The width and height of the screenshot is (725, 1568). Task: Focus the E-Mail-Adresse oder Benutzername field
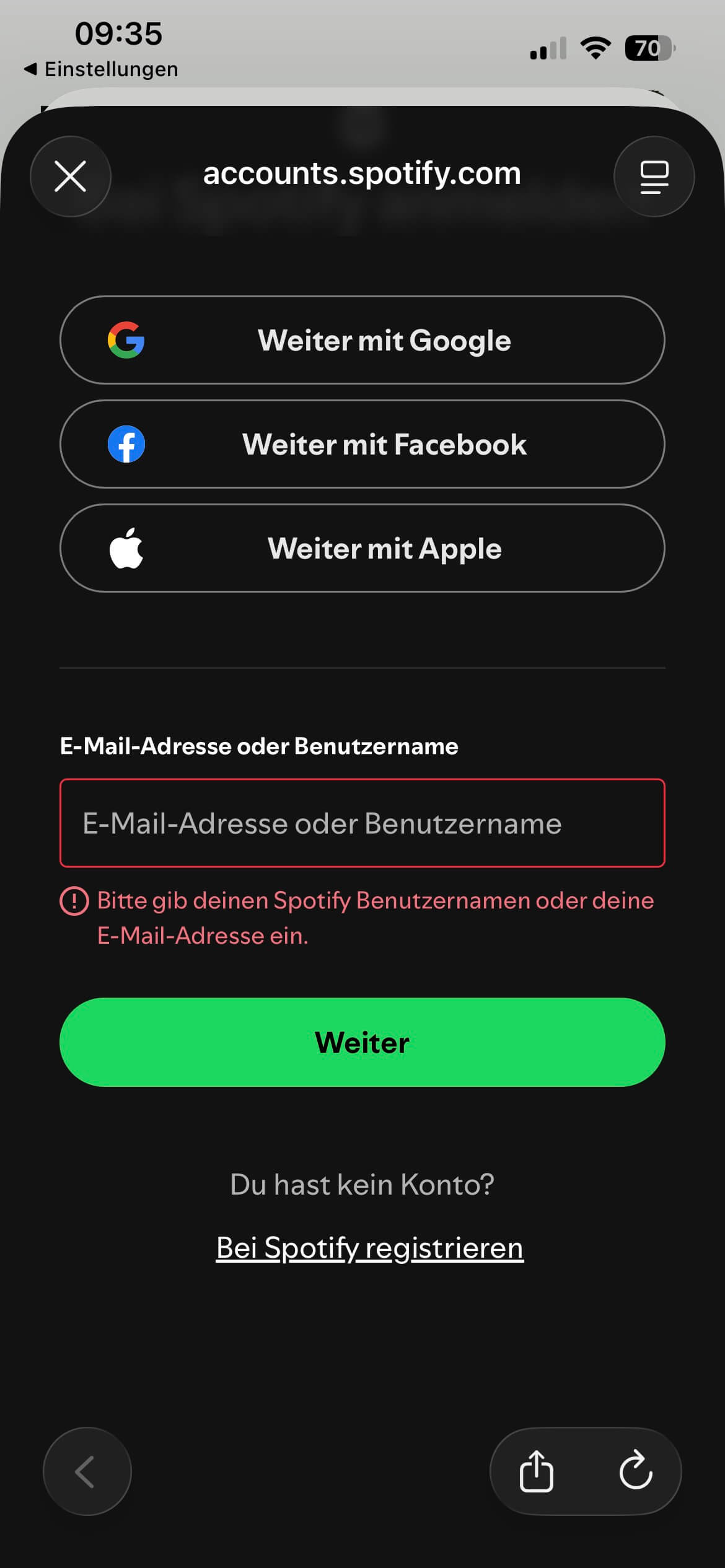click(x=362, y=823)
